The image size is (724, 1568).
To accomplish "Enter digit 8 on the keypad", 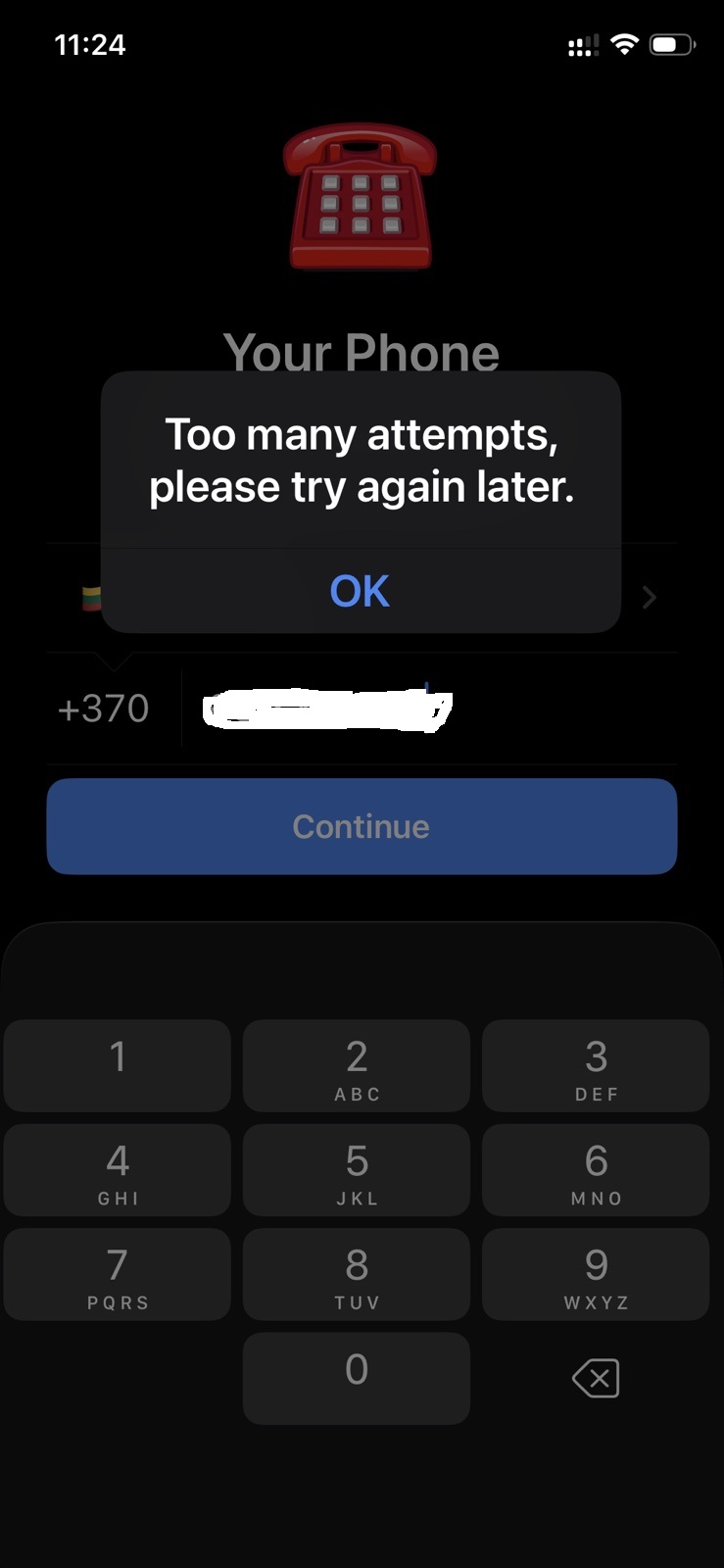I will point(357,1274).
